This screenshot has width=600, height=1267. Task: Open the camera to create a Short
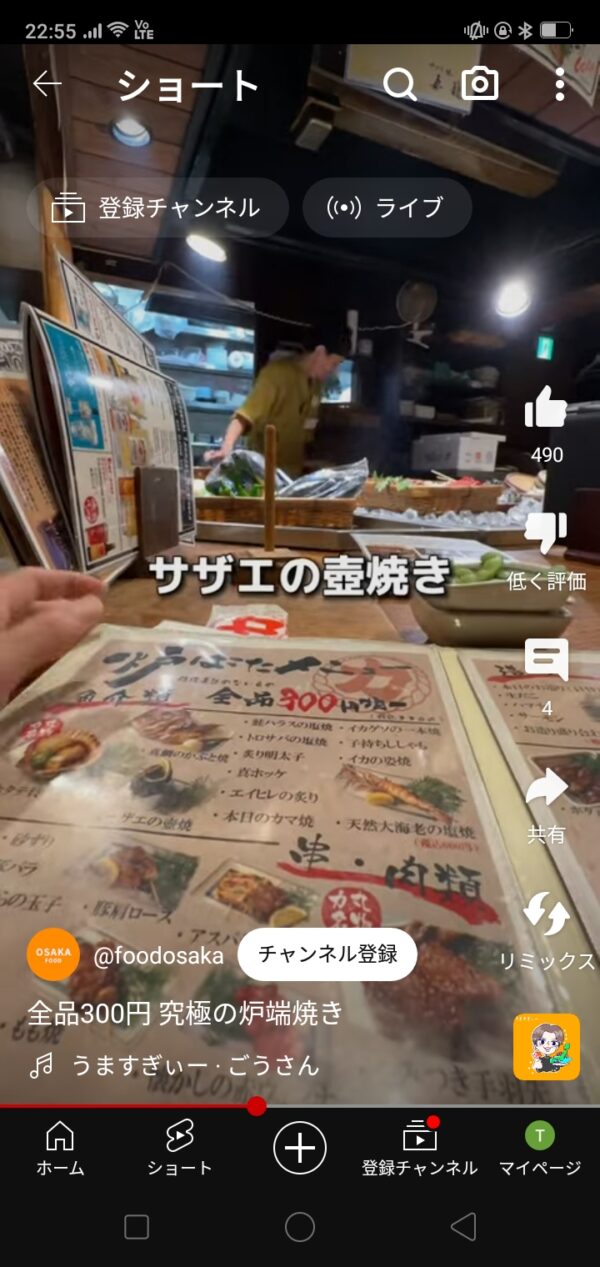(x=479, y=85)
